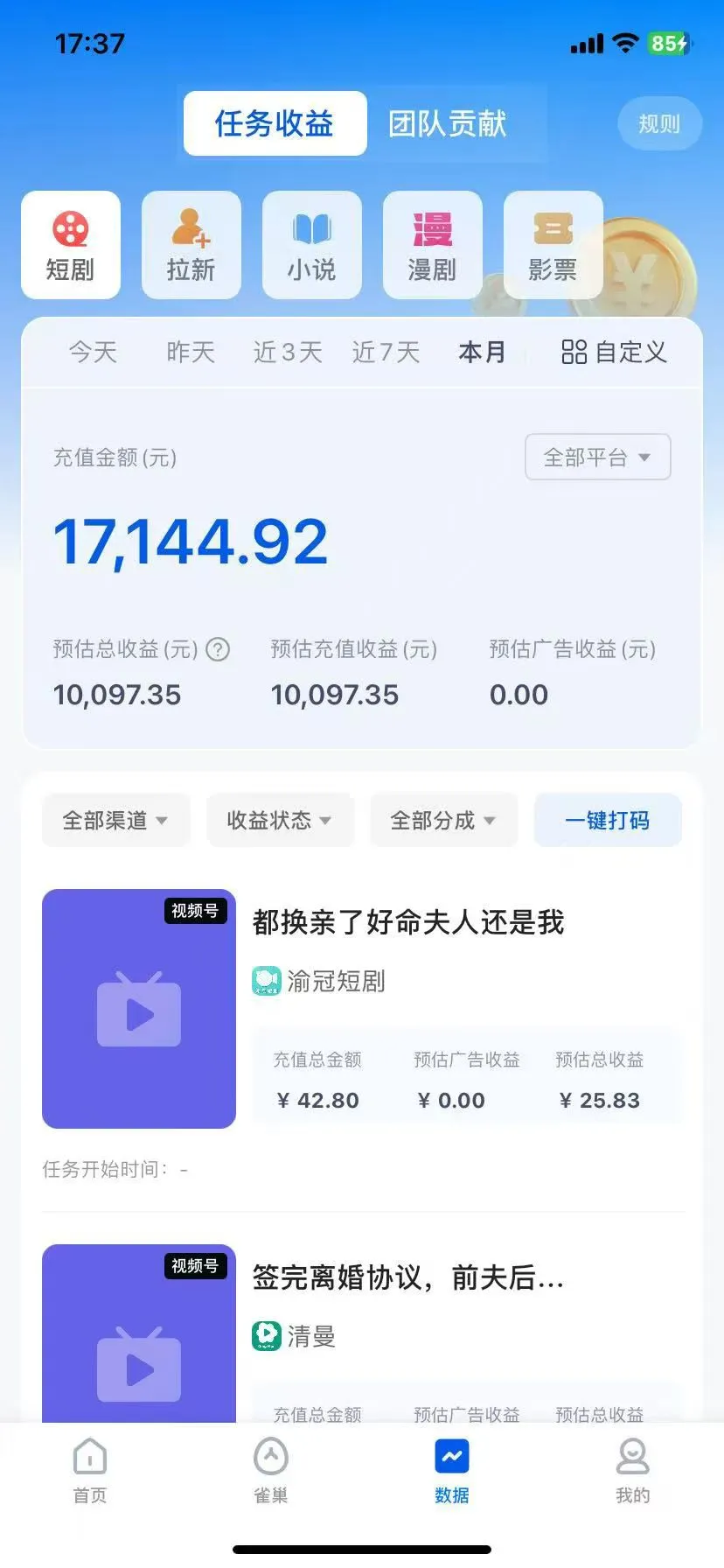Show earnings for 近3天
The width and height of the screenshot is (724, 1568).
pyautogui.click(x=288, y=352)
